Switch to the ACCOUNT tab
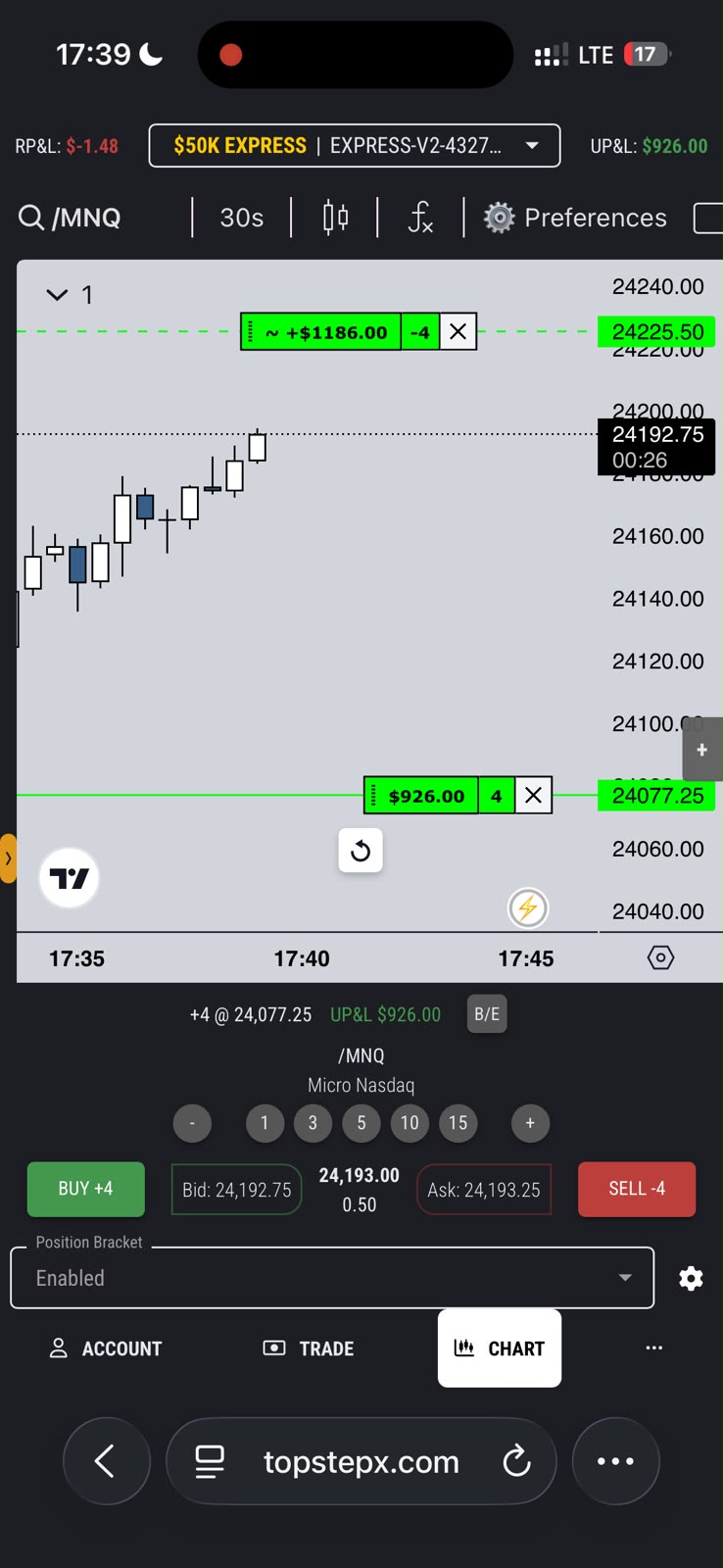The image size is (723, 1568). point(106,1348)
